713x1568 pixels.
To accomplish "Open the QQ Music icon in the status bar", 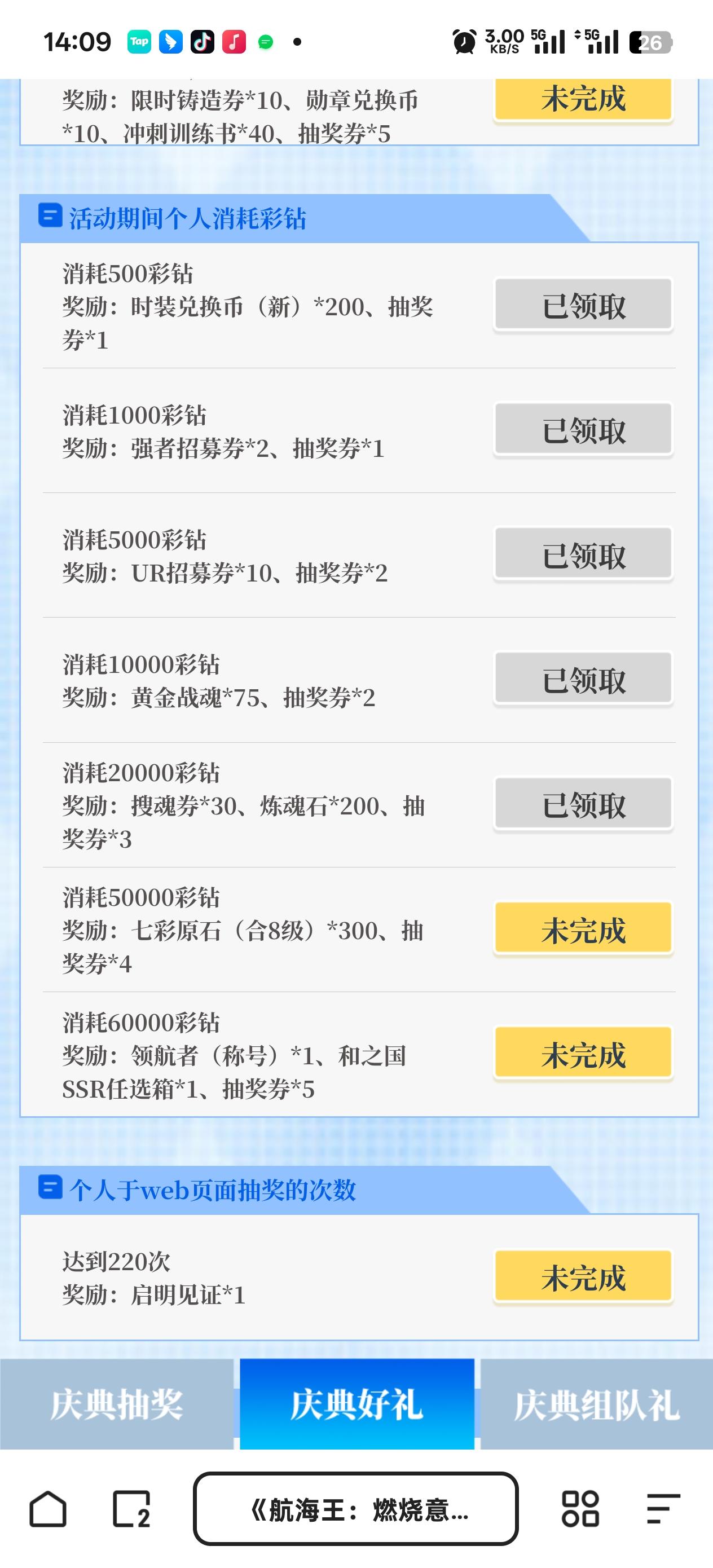I will 235,41.
